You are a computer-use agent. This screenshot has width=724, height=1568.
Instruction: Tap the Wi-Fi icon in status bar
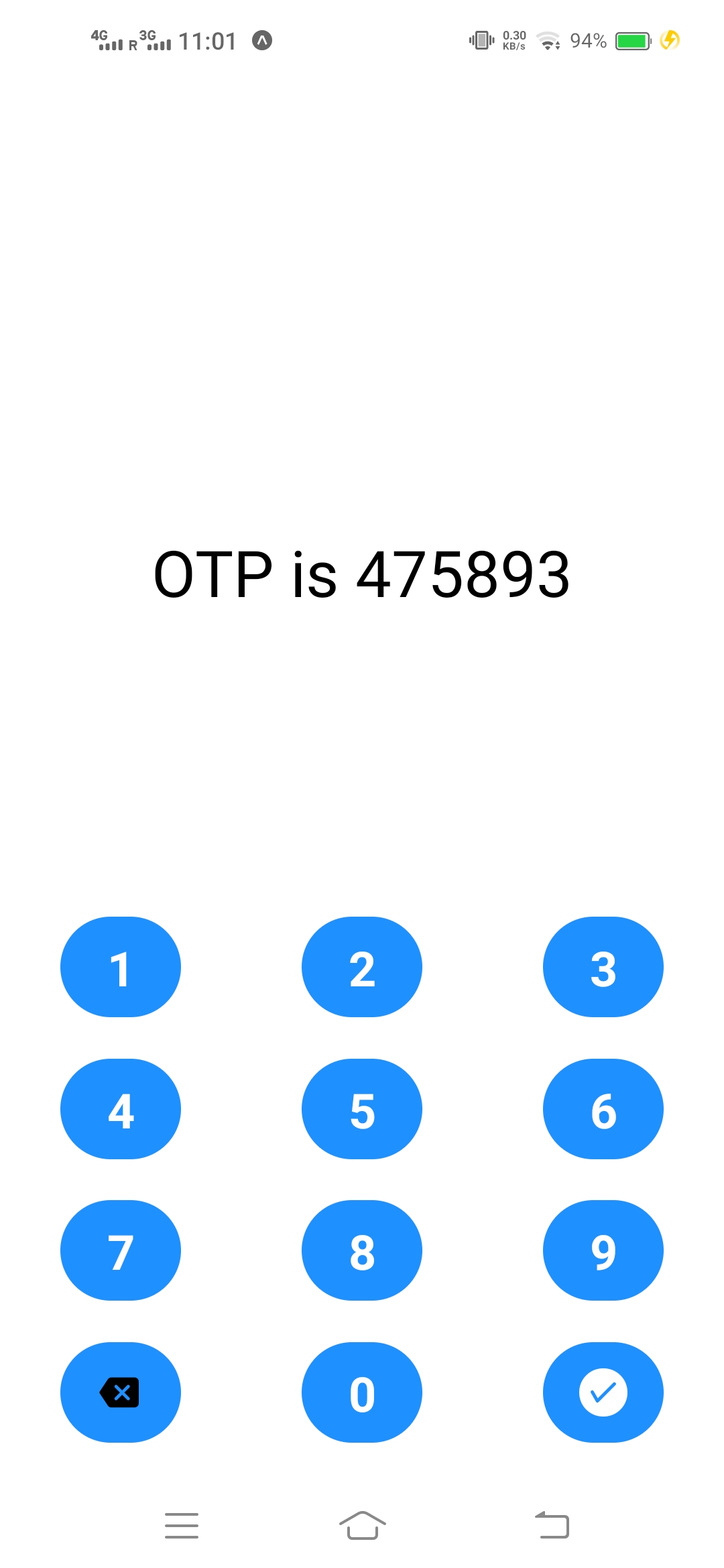tap(548, 40)
